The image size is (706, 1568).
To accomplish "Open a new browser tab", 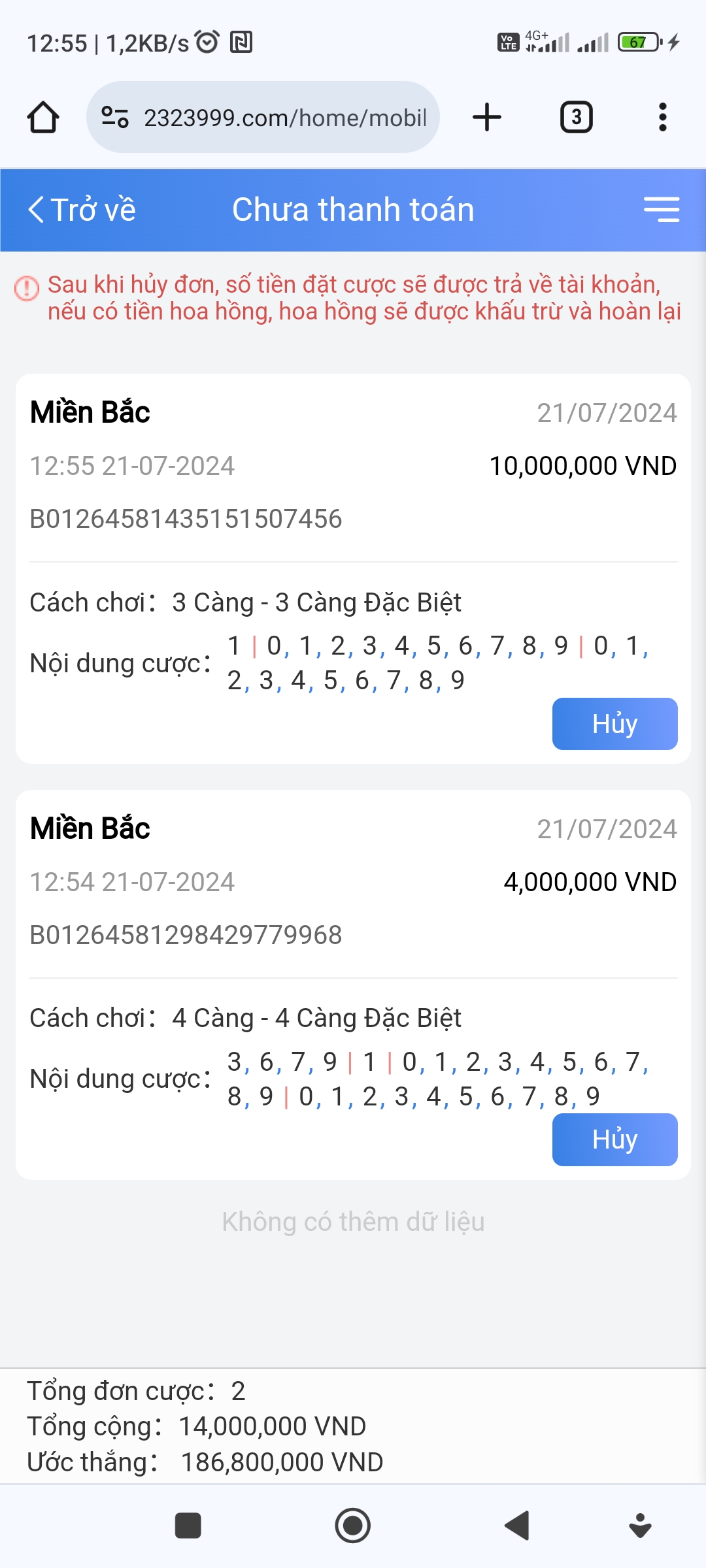I will 487,118.
